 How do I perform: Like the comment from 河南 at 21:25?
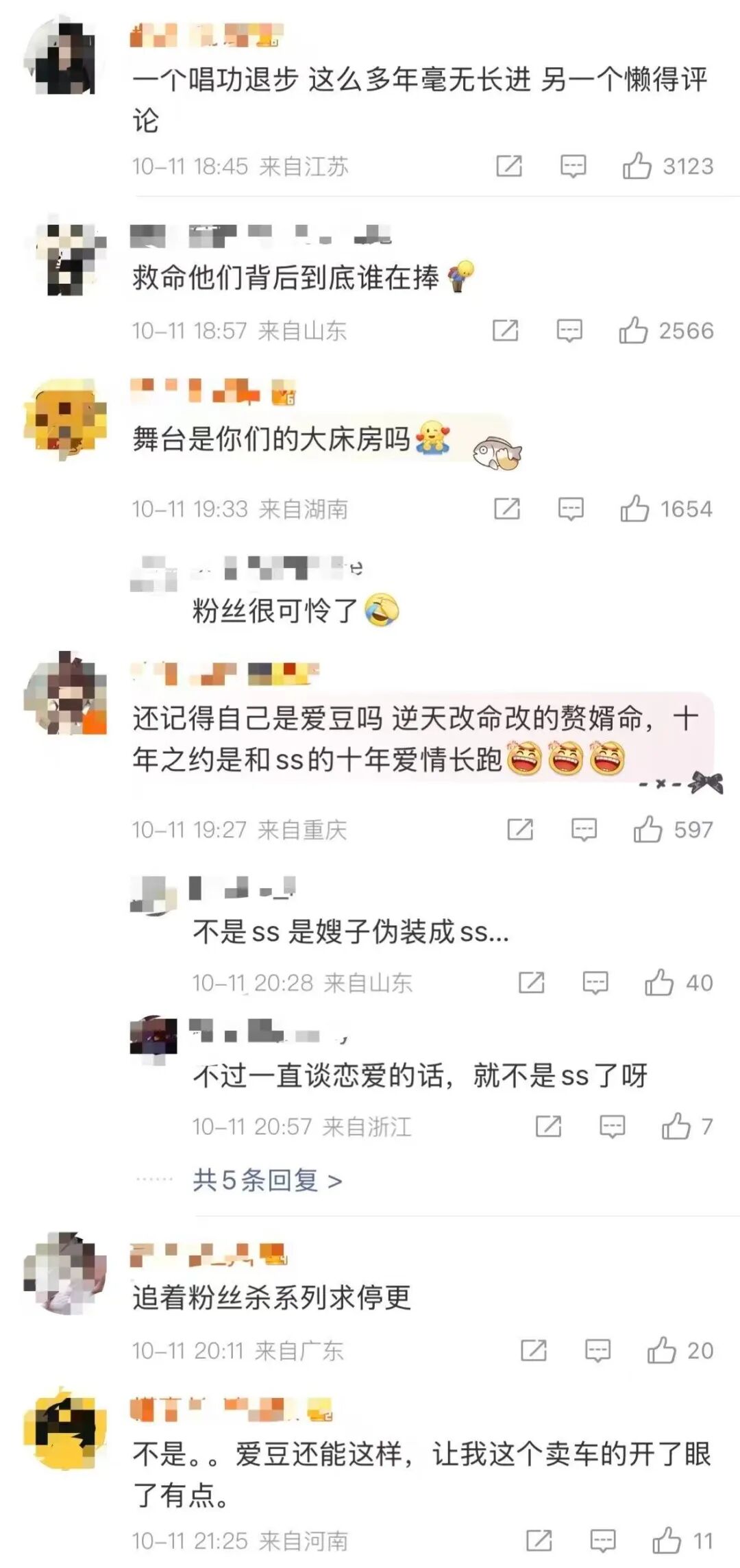(x=666, y=1541)
